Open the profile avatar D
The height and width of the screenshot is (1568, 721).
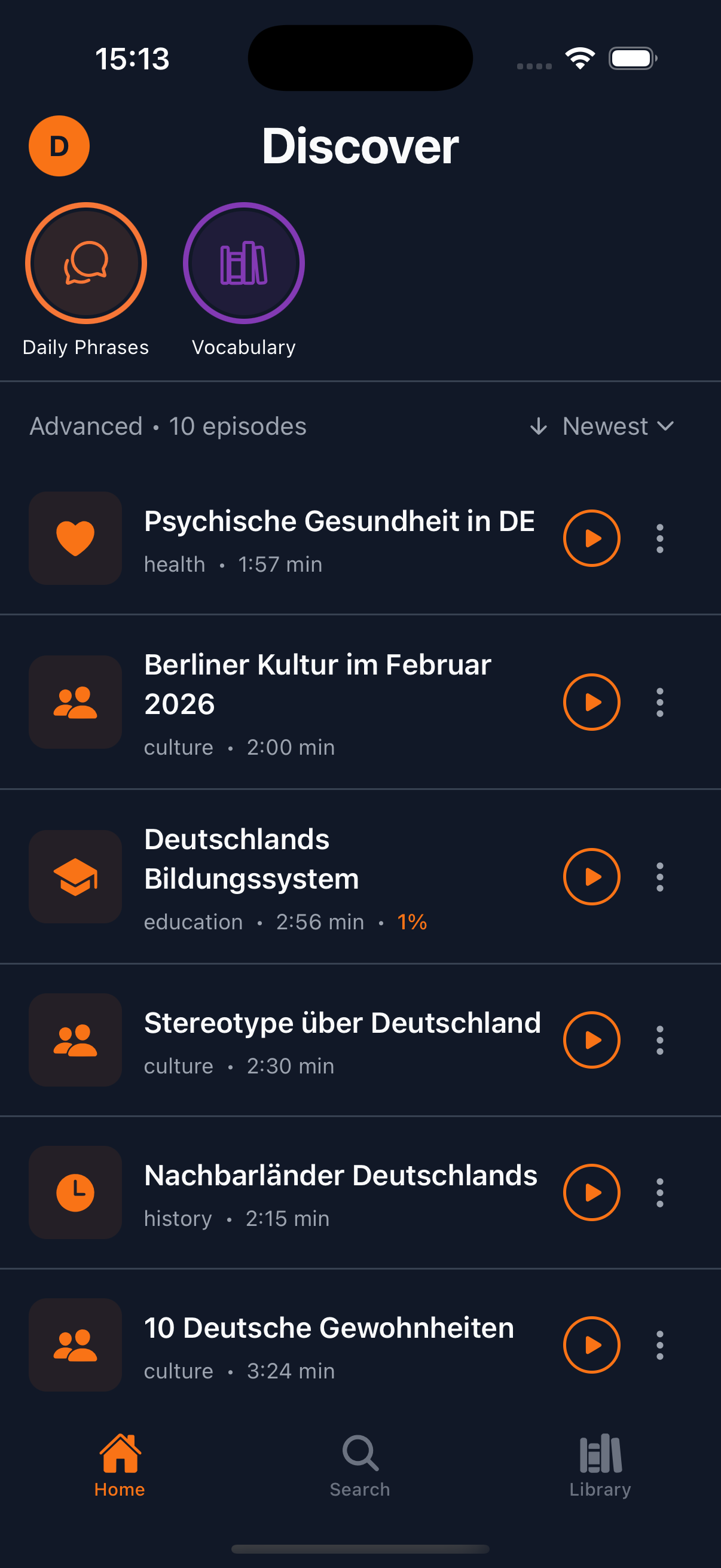pyautogui.click(x=59, y=146)
